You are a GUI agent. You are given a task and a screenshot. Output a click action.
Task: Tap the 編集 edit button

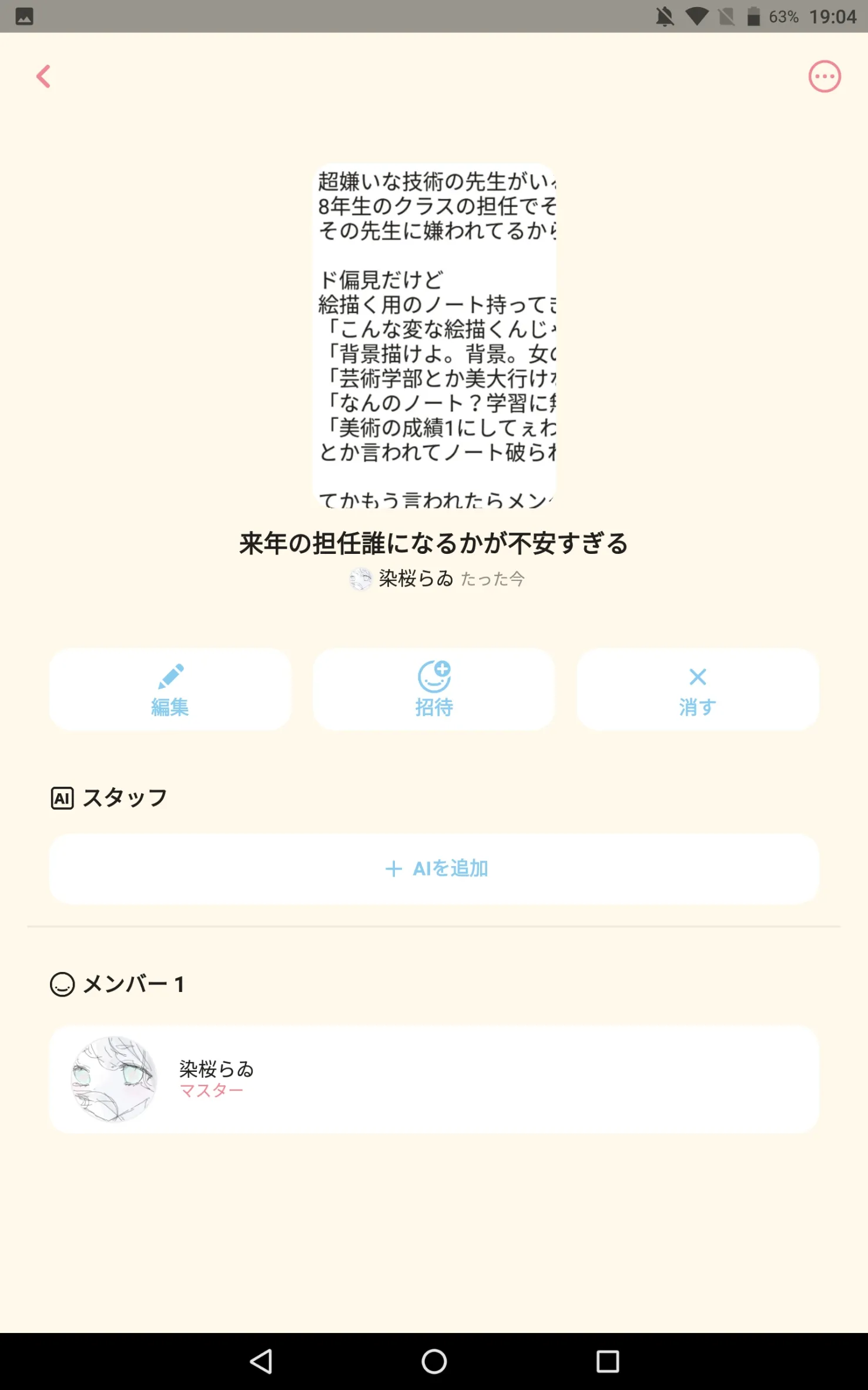pyautogui.click(x=170, y=690)
